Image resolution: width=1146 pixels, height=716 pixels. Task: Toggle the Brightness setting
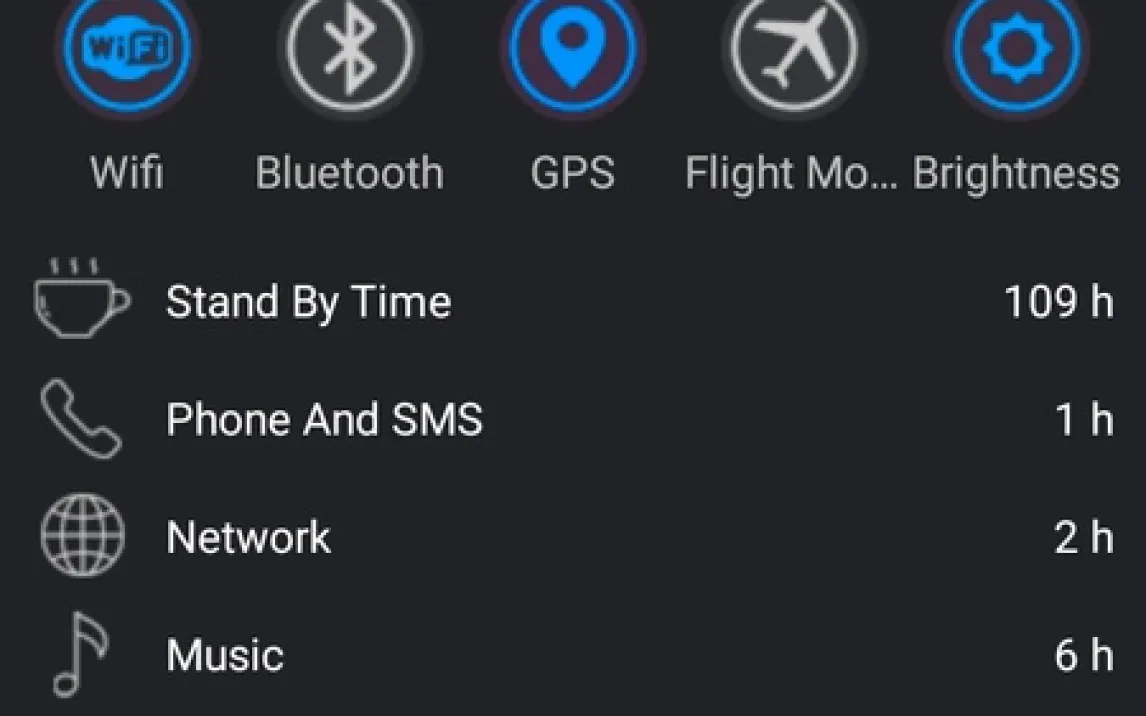click(1016, 47)
